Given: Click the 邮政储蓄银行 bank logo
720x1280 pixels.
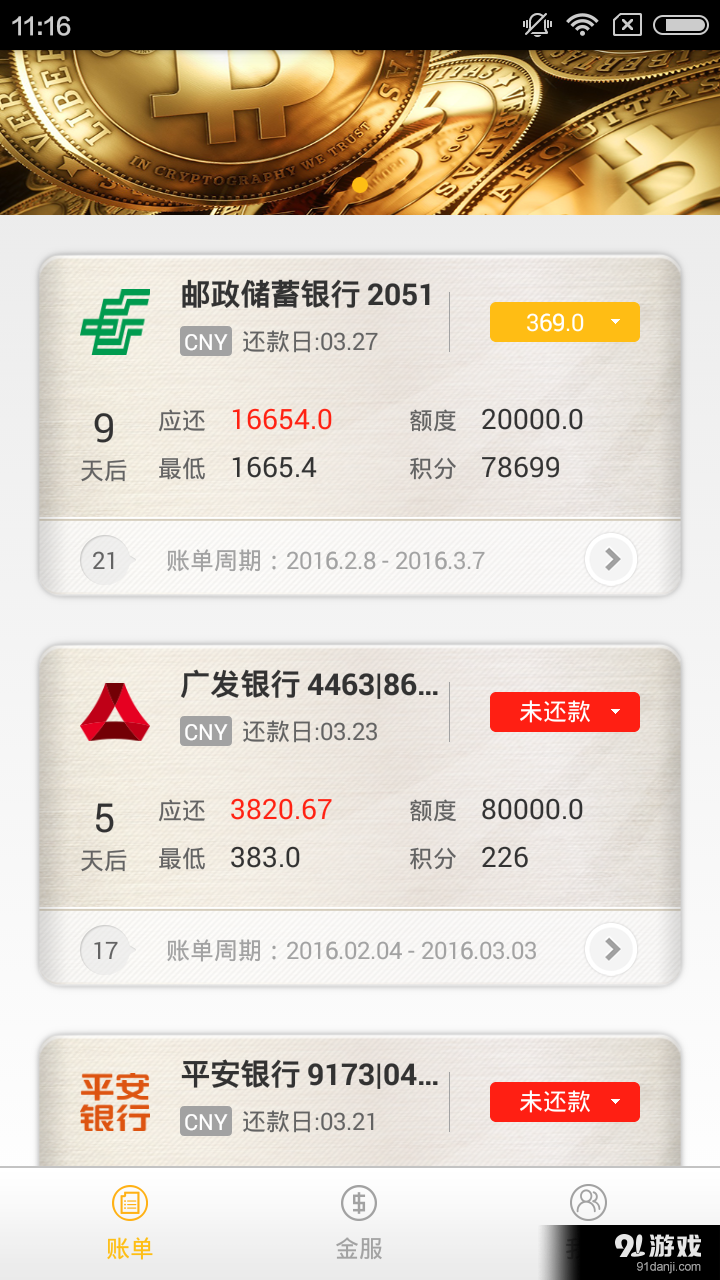Looking at the screenshot, I should 113,320.
